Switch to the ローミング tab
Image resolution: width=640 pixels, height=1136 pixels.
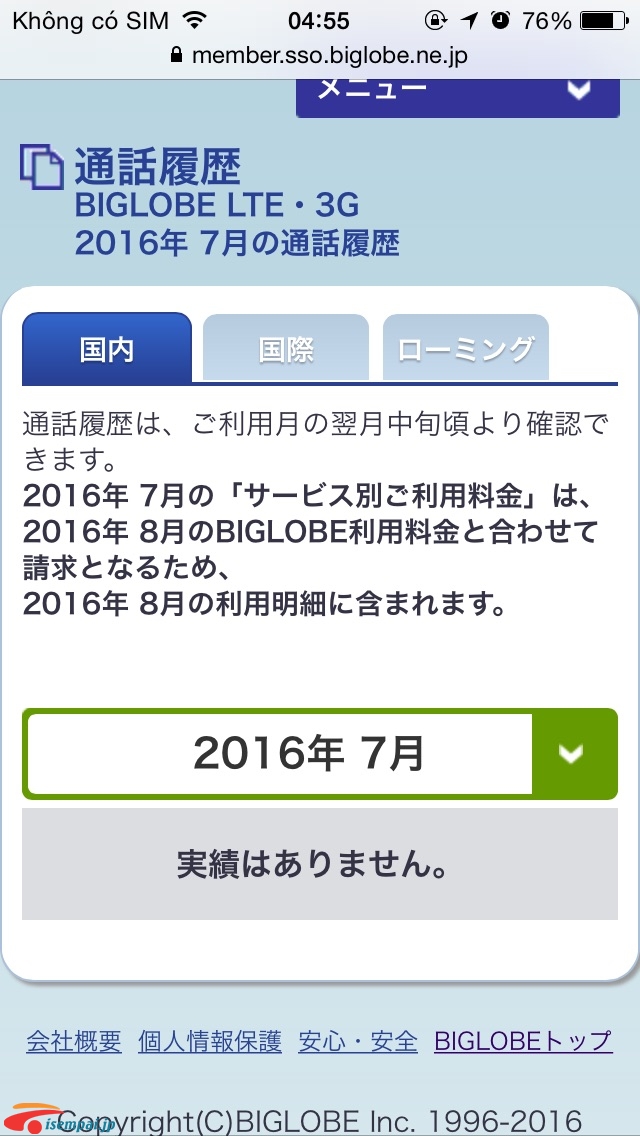pos(465,349)
